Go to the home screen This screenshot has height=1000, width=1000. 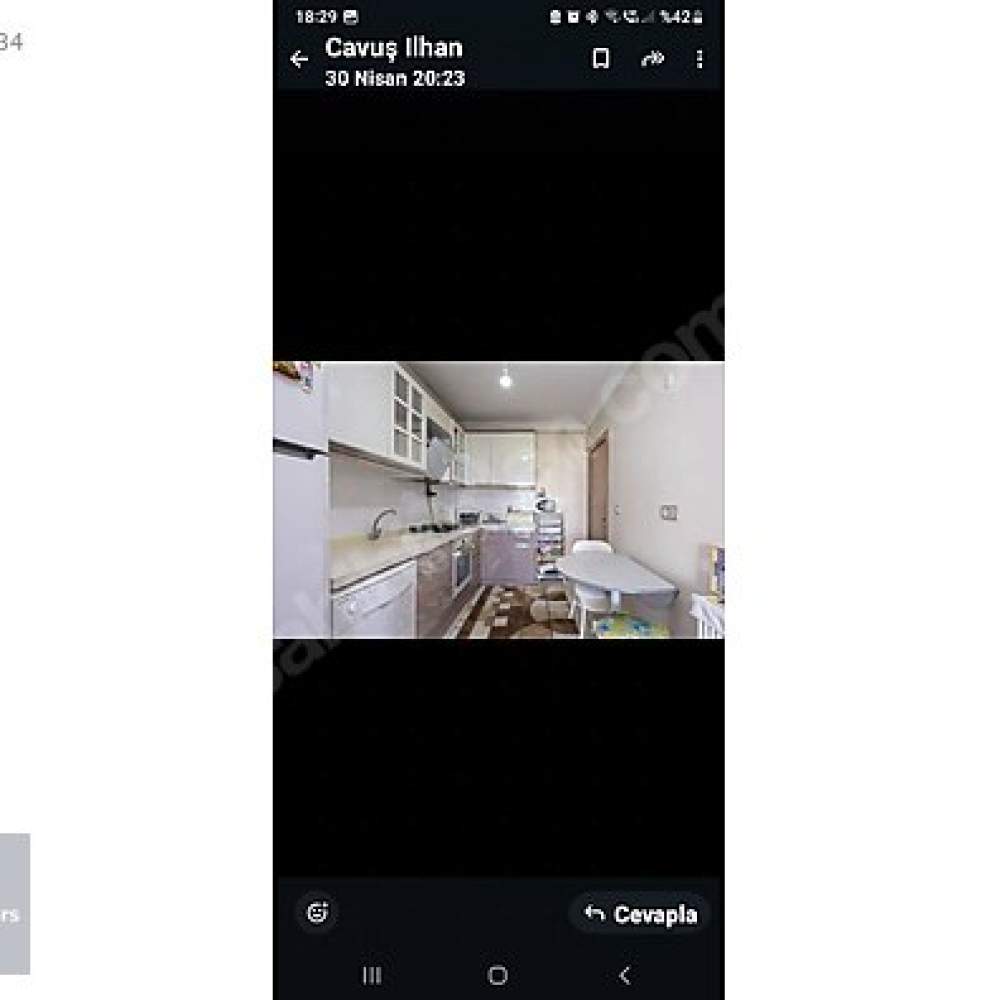(x=498, y=975)
